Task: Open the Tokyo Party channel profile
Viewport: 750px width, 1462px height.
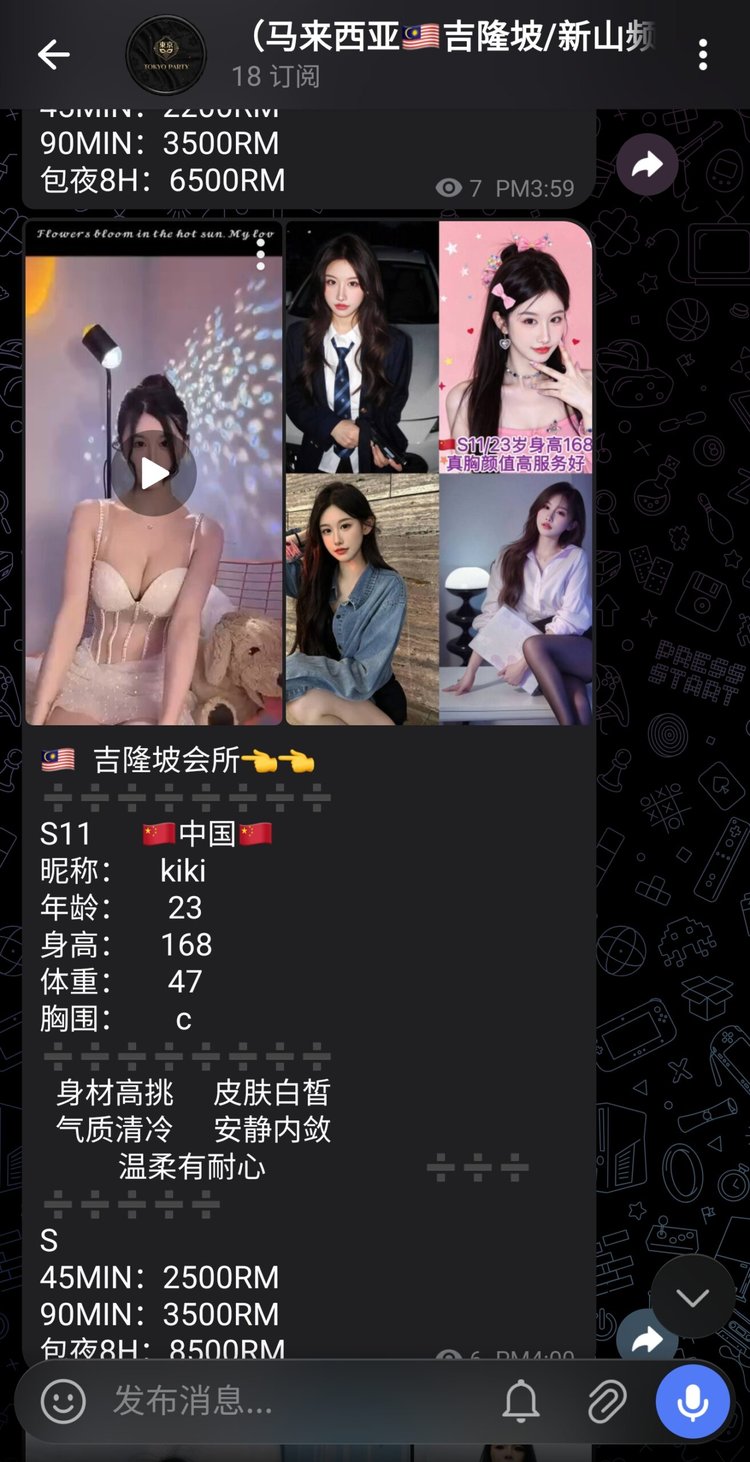Action: pyautogui.click(x=166, y=55)
